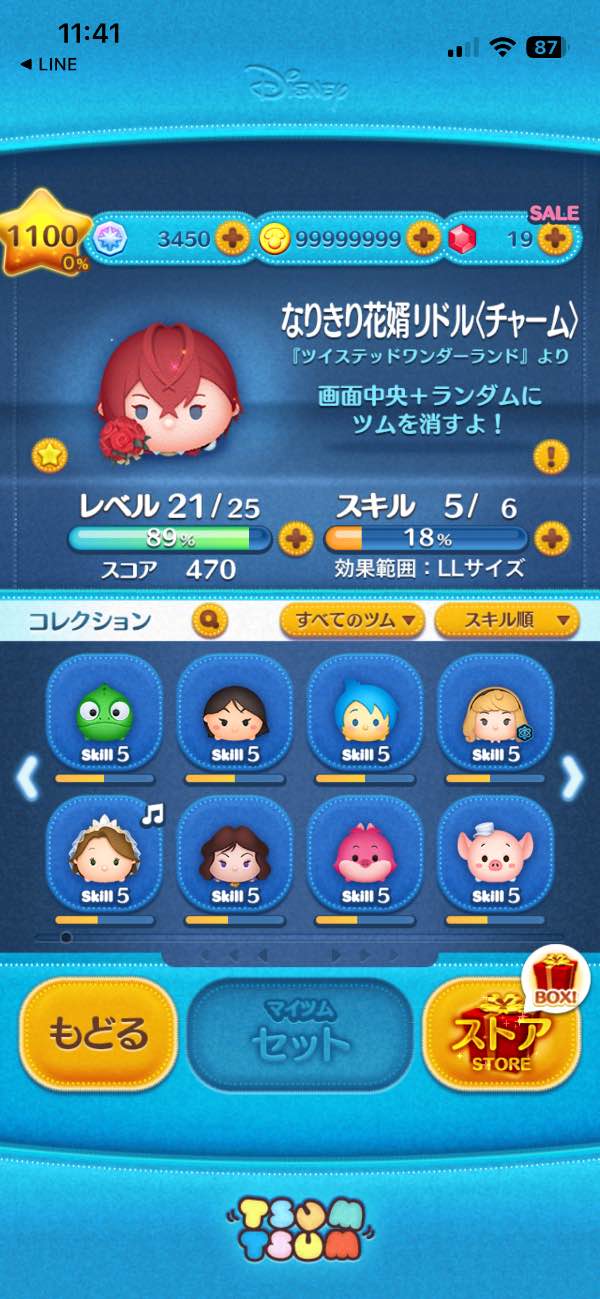The image size is (600, 1299).
Task: Go to next collection page arrow
Action: (572, 778)
